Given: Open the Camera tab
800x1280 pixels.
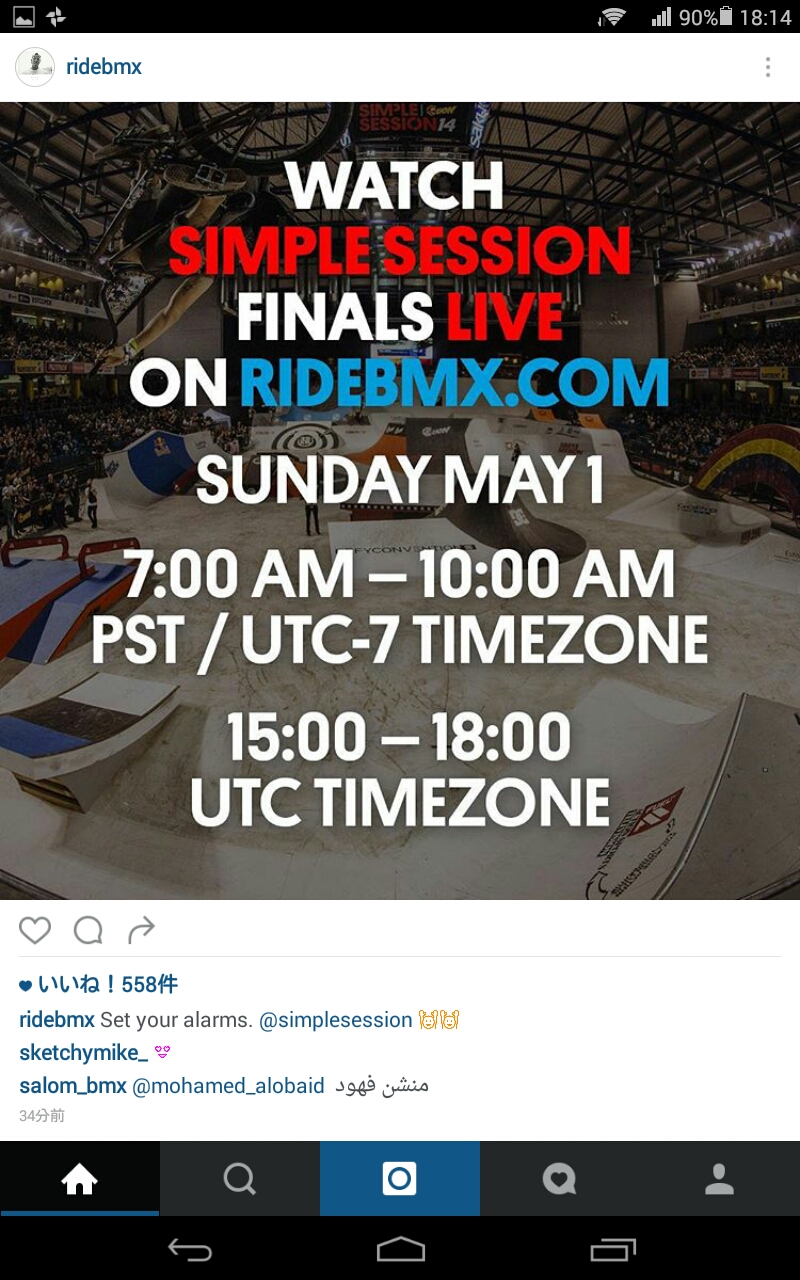Looking at the screenshot, I should 399,1179.
